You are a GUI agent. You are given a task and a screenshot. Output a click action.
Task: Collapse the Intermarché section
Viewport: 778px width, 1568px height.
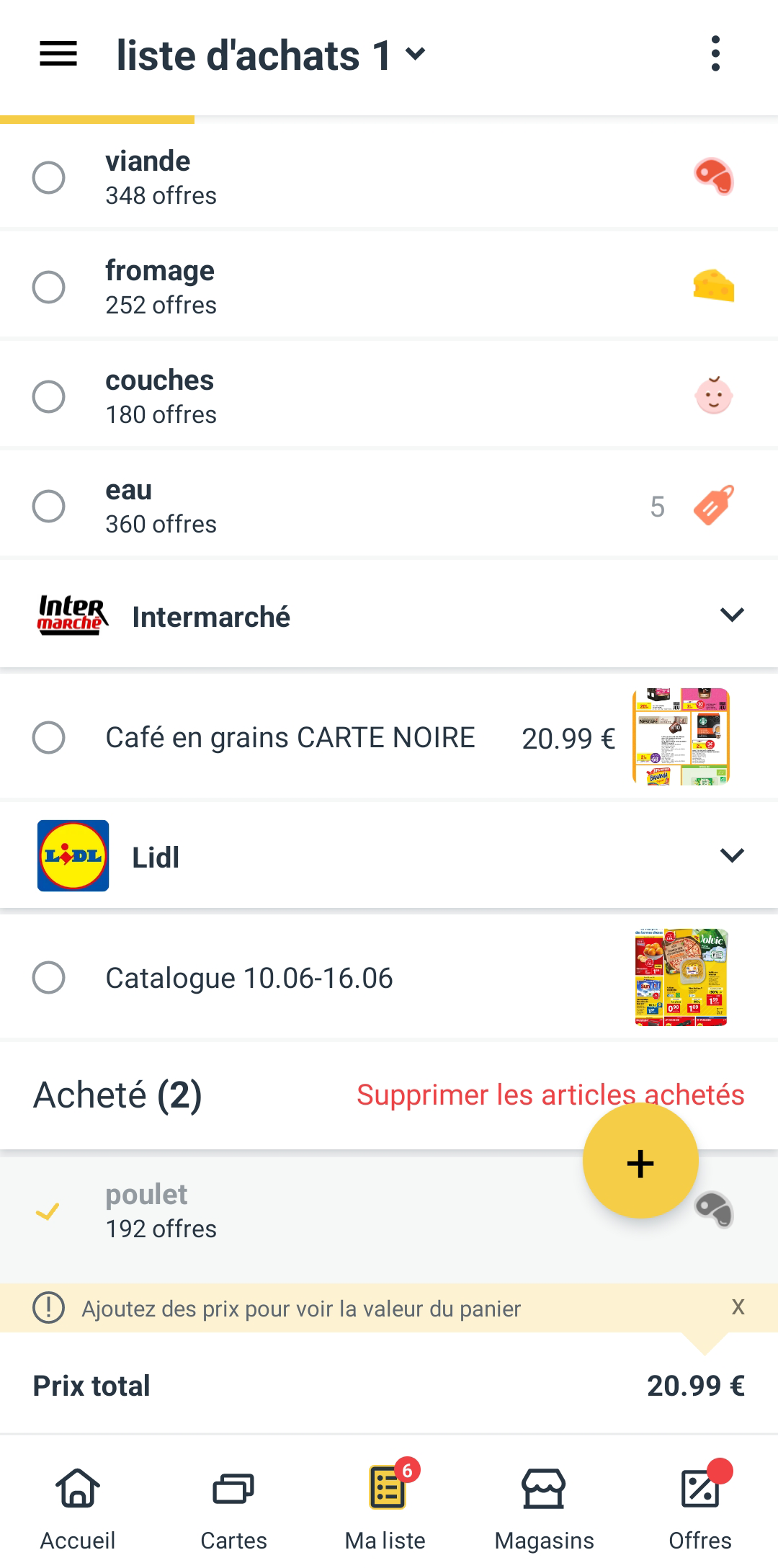tap(732, 615)
